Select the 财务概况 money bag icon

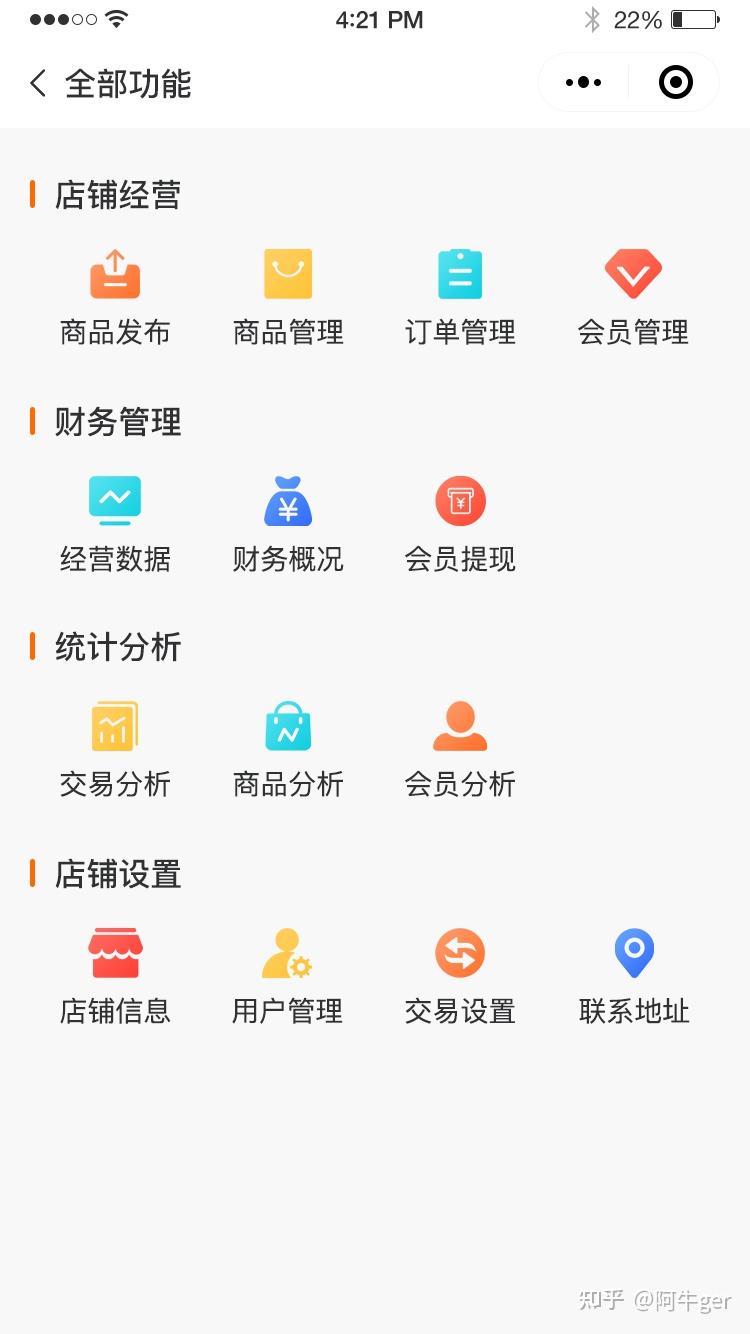[x=288, y=500]
